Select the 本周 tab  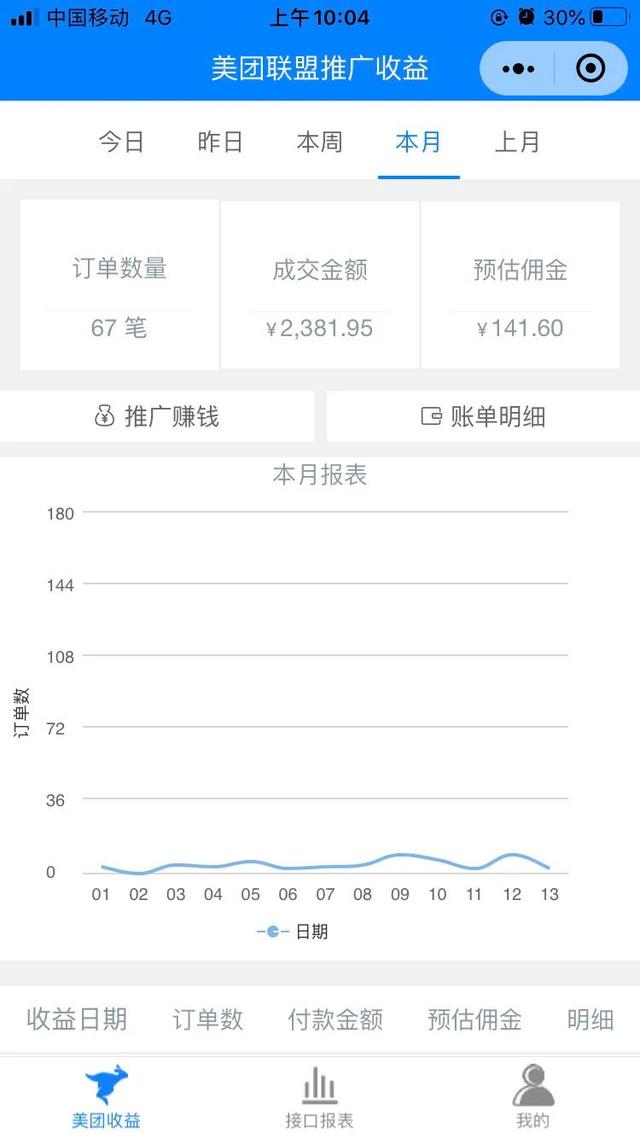tap(319, 142)
